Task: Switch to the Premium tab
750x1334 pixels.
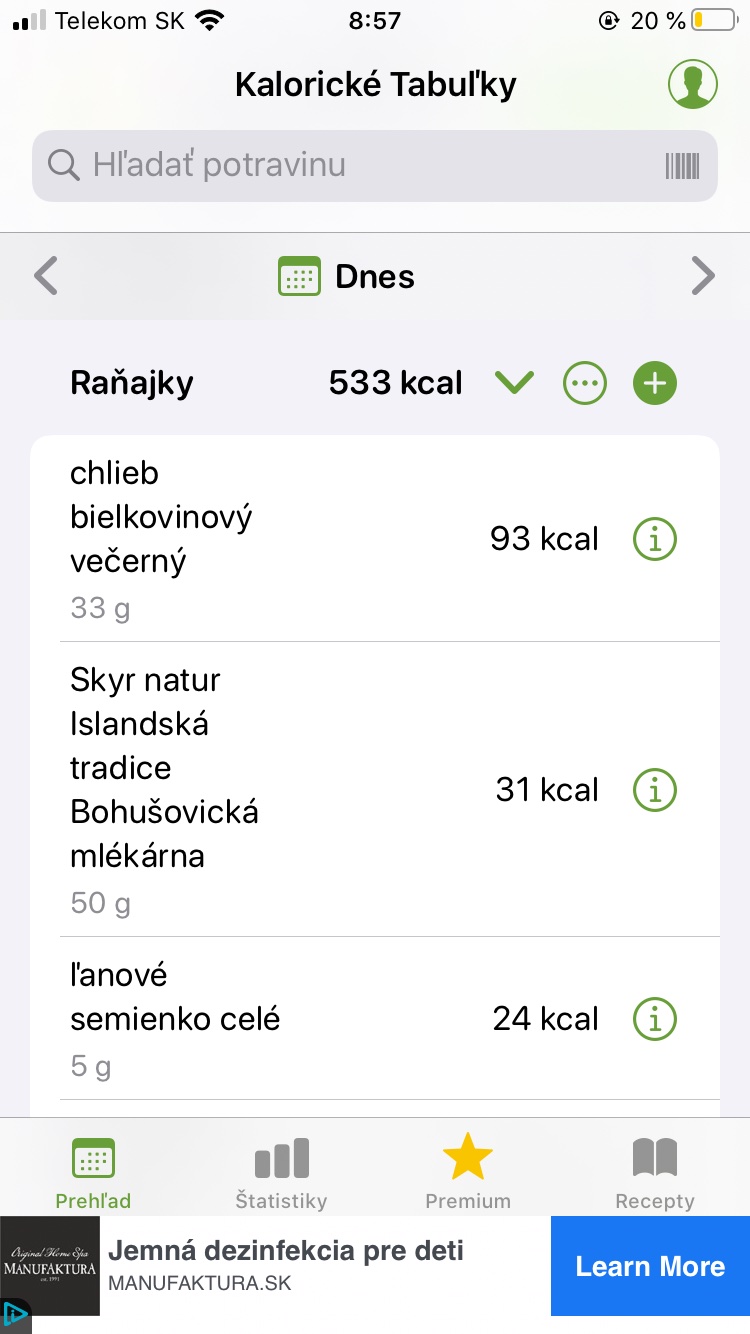Action: (x=468, y=1172)
